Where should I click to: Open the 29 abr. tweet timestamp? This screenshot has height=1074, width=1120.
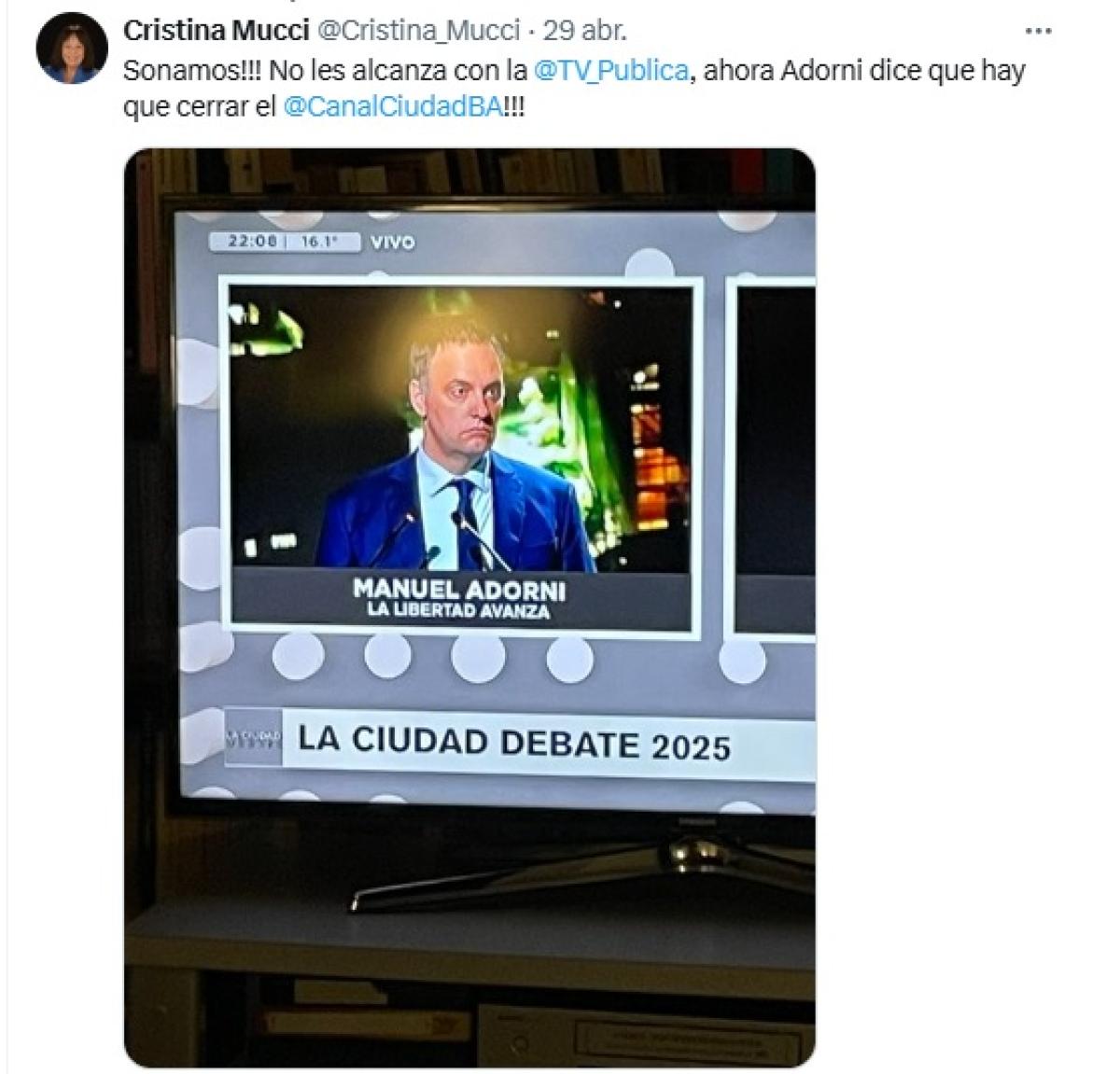point(584,31)
